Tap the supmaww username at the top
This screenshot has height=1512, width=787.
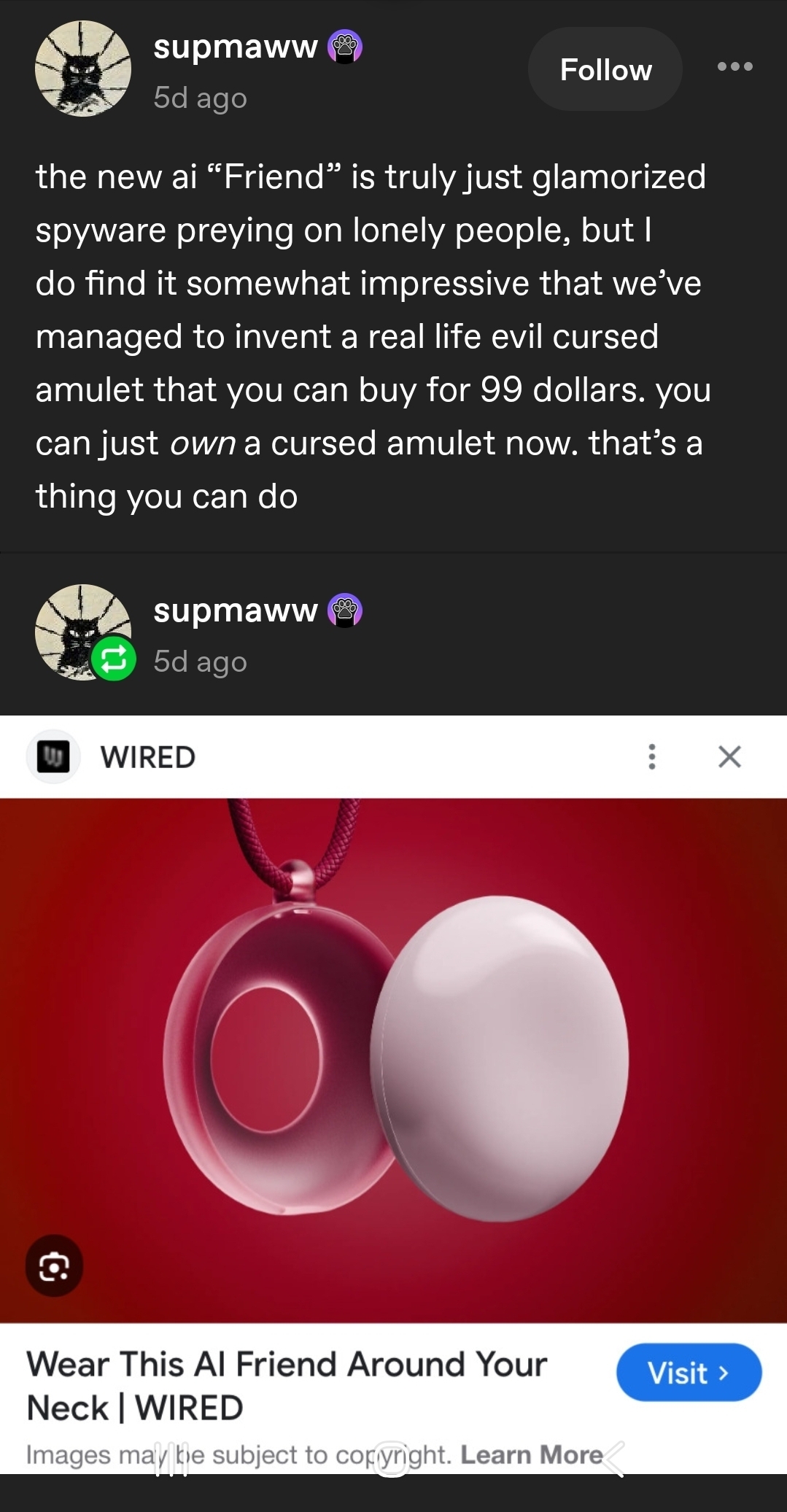[x=235, y=47]
